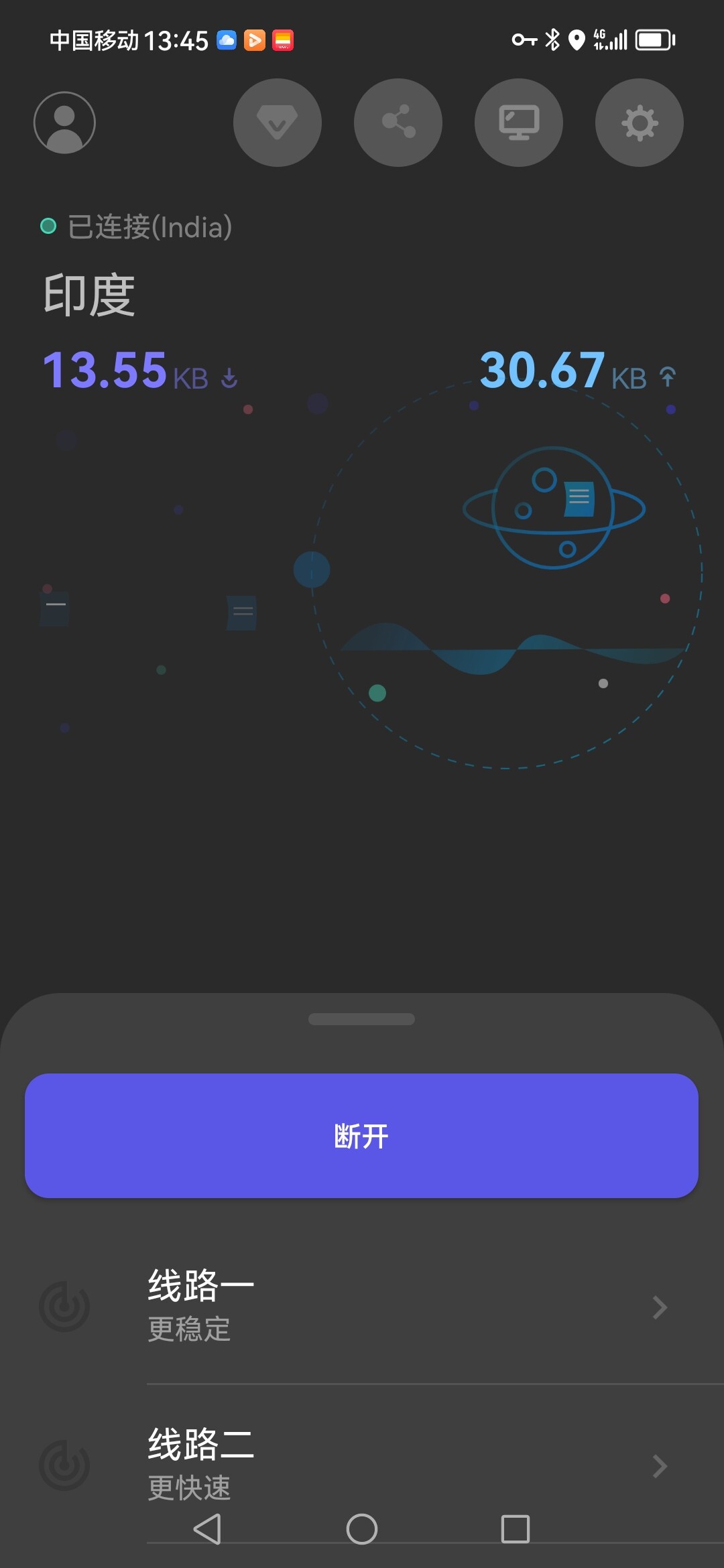Screen dimensions: 724x1568
Task: Tap the bottom sheet drag handle
Action: (361, 1019)
